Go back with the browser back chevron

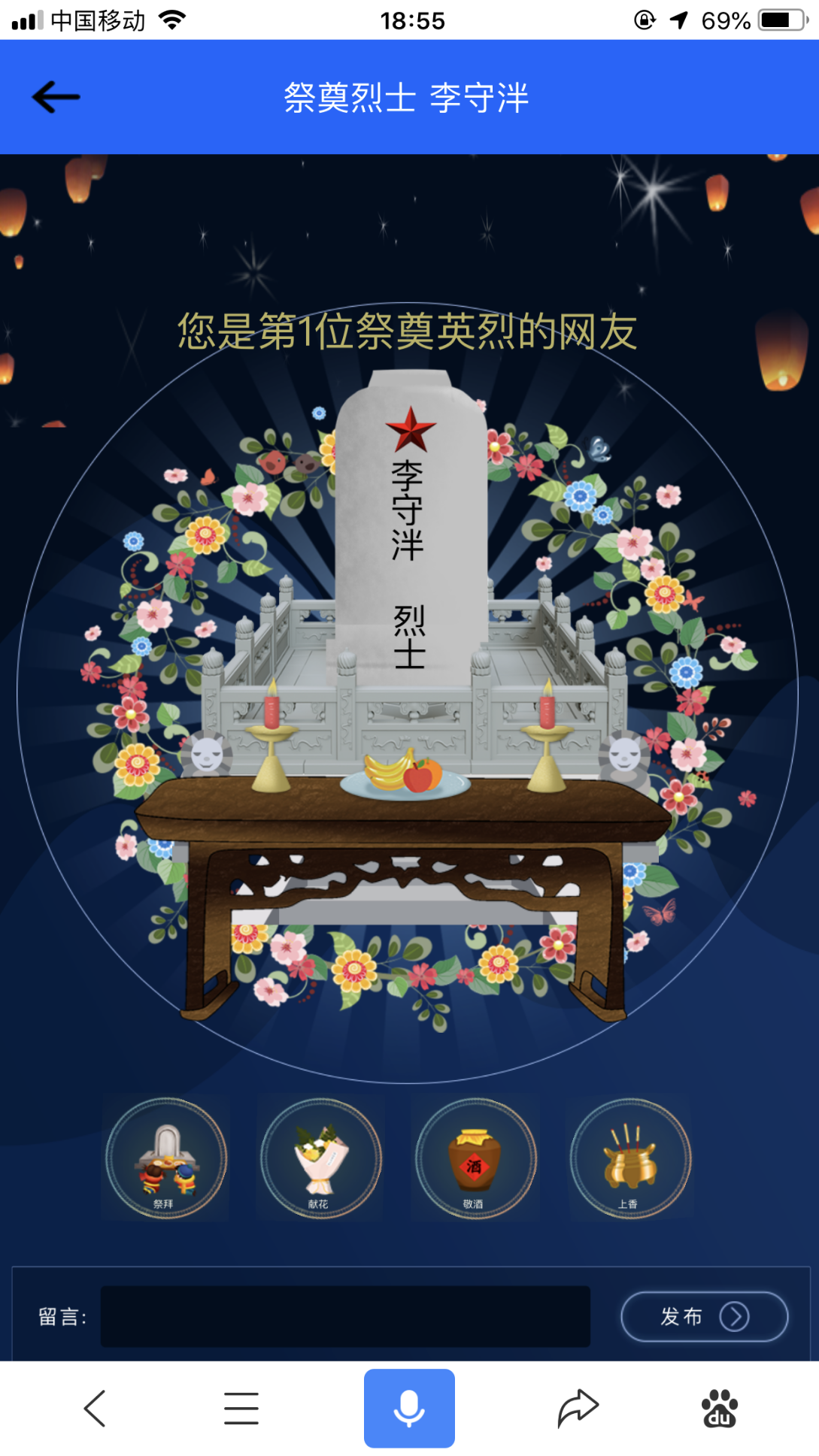[x=95, y=1408]
